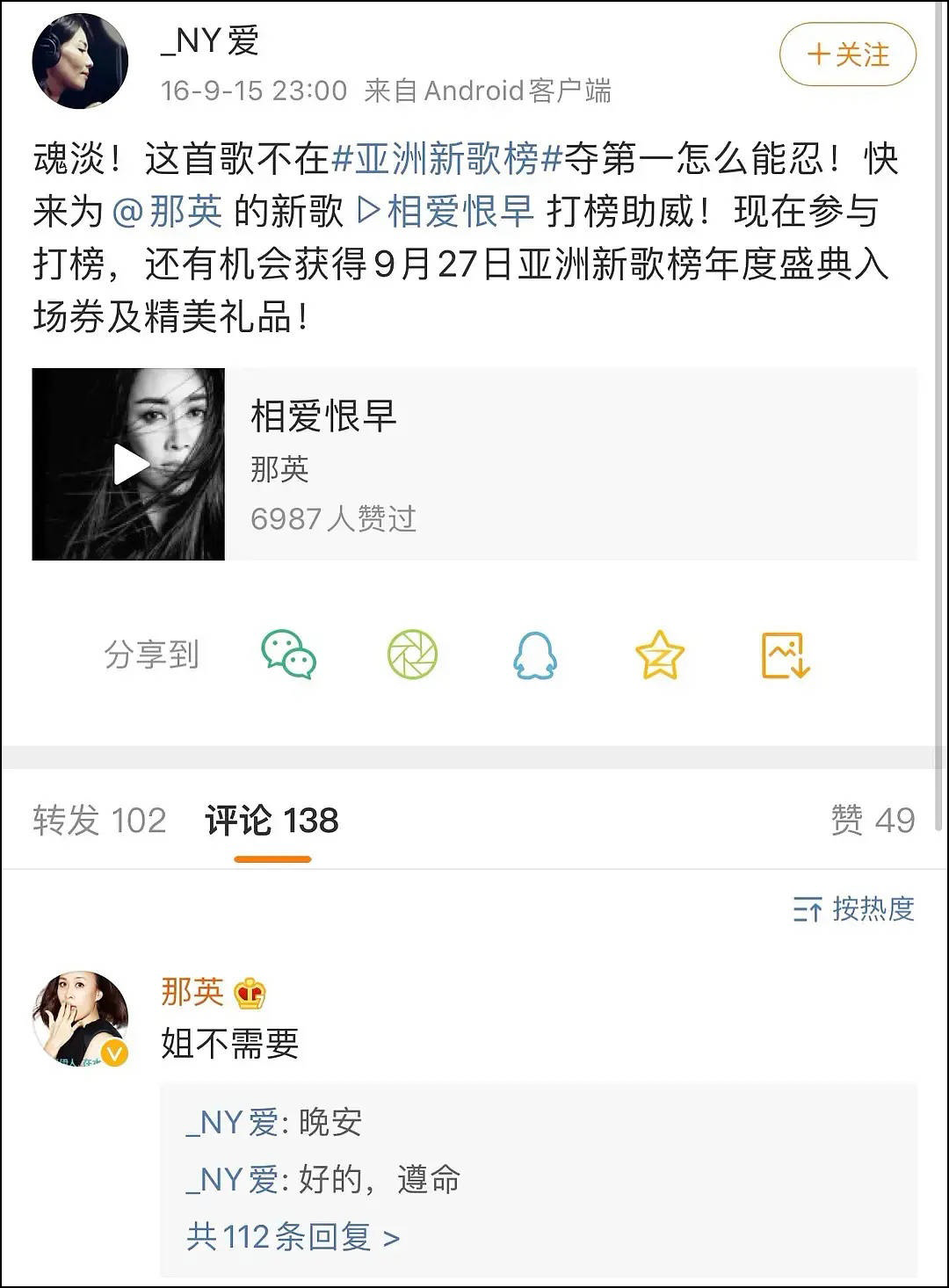Follow _NY爱 with the 关注 button

click(x=847, y=54)
